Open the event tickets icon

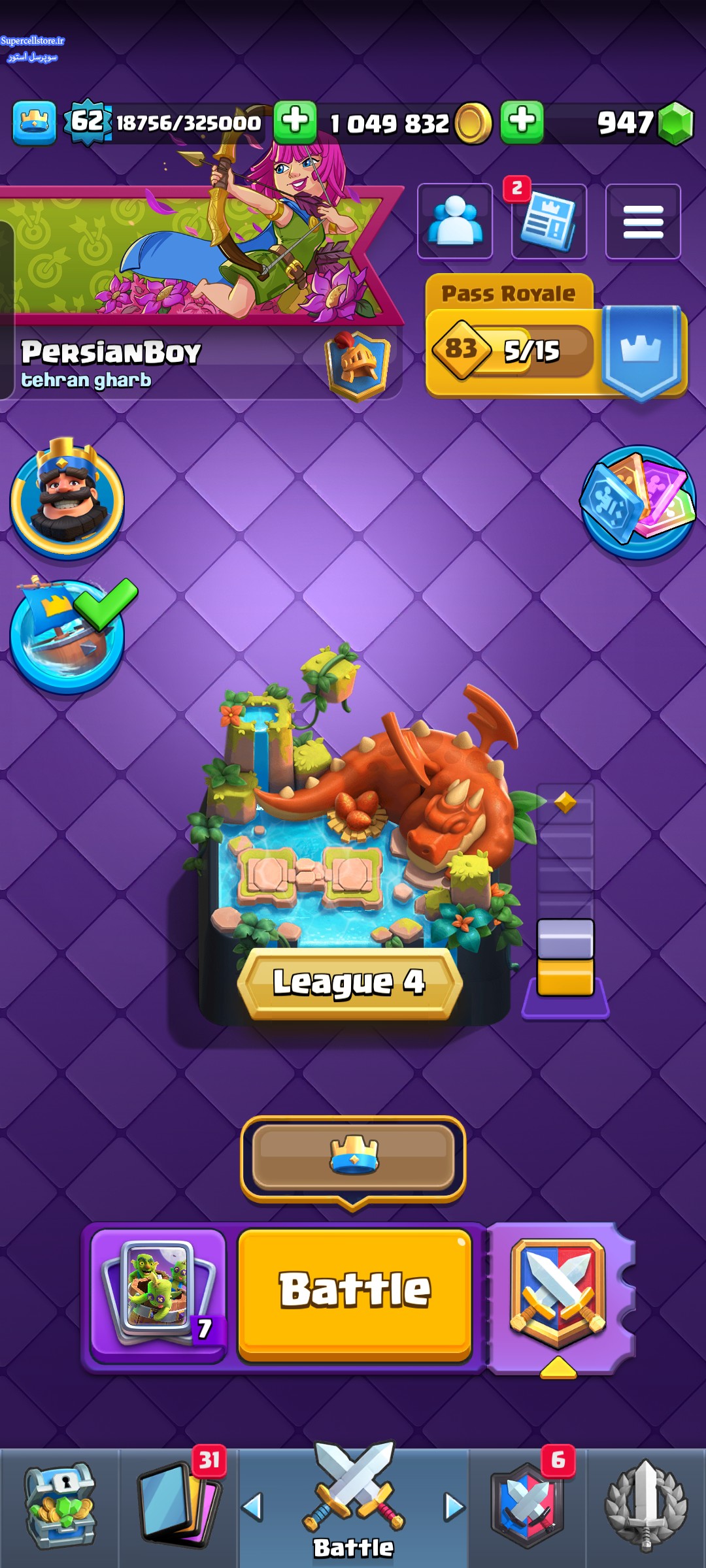638,502
